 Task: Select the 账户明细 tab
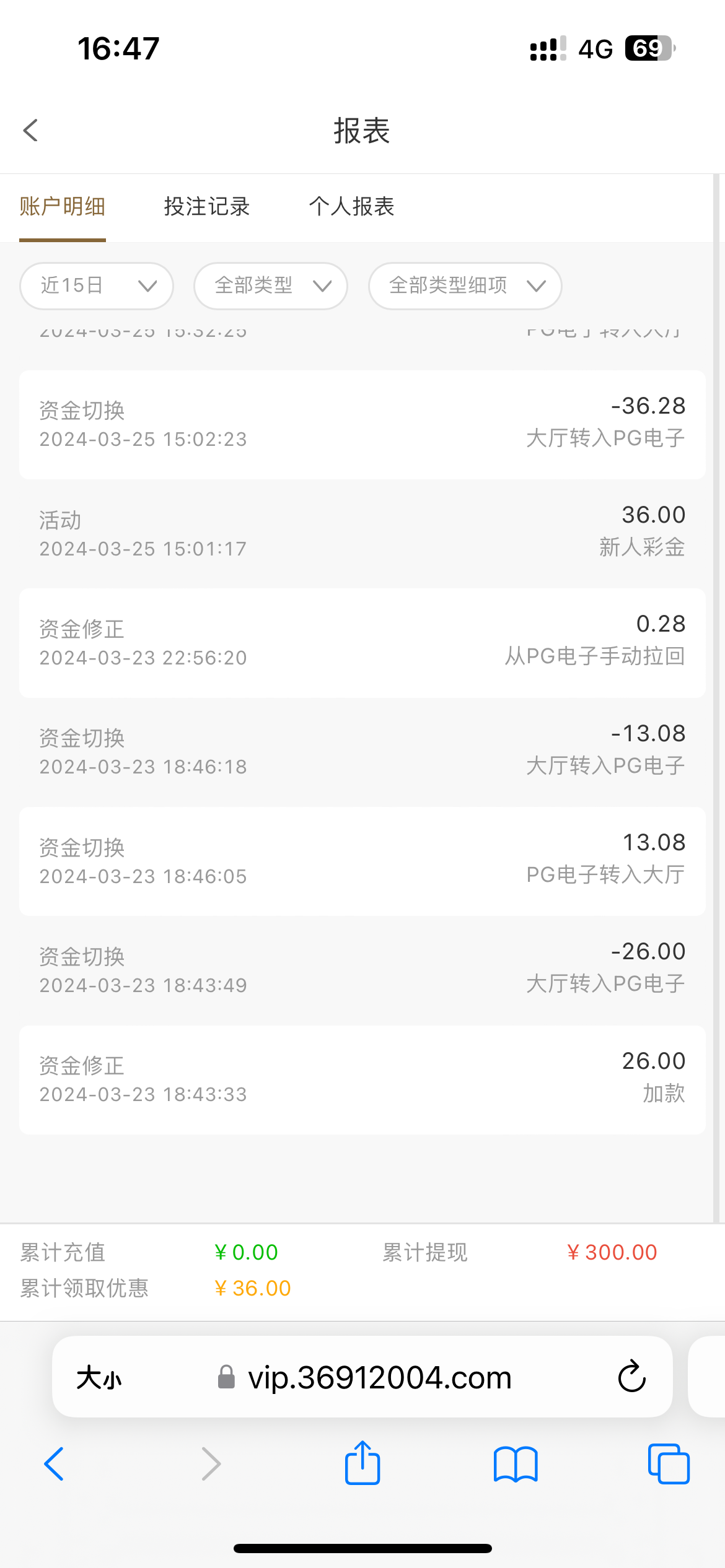point(63,206)
